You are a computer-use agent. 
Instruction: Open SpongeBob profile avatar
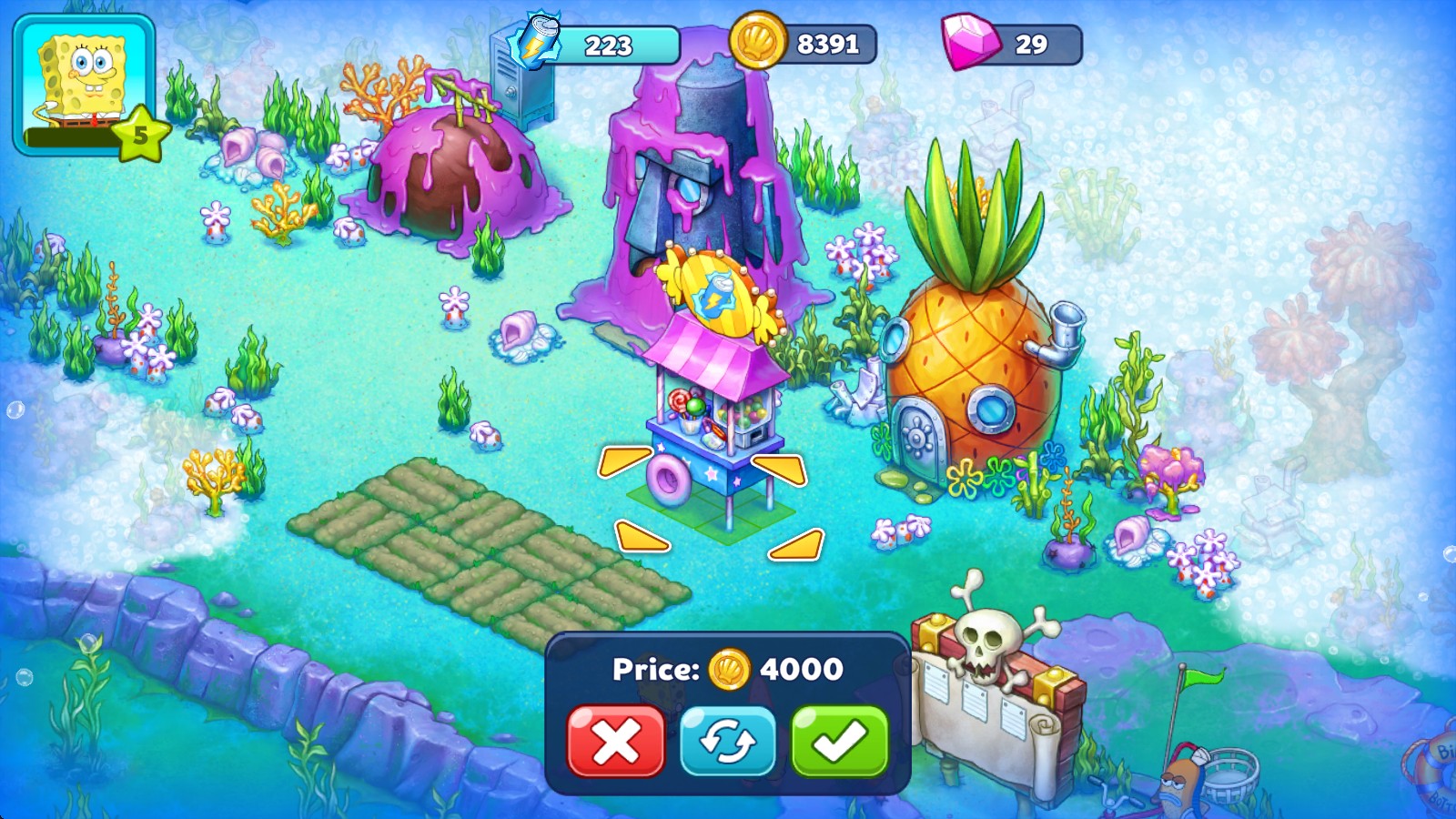coord(84,84)
